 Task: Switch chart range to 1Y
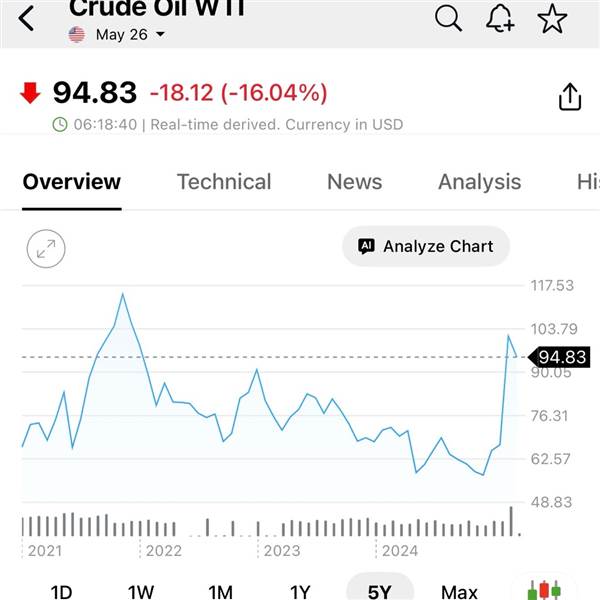pos(300,591)
